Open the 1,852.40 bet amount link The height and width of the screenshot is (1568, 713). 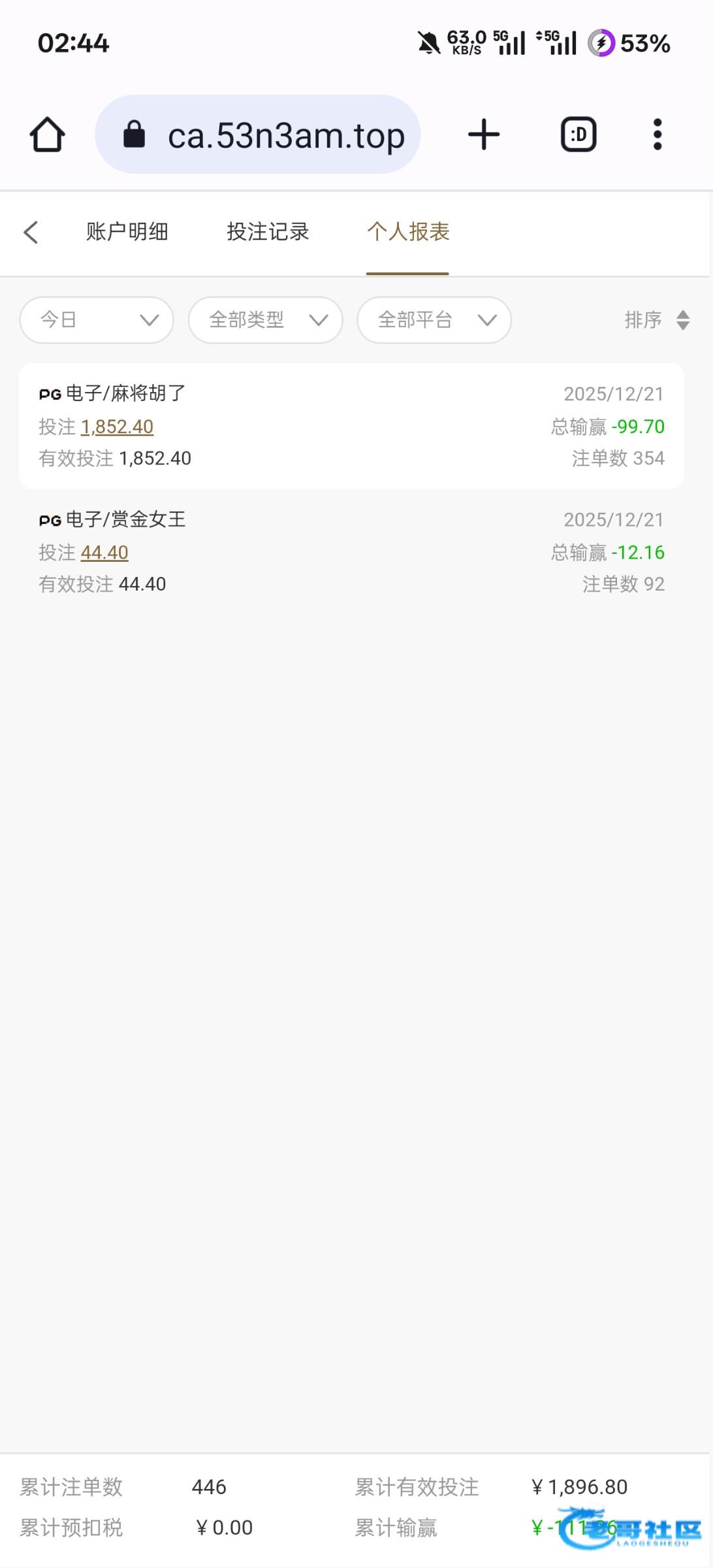click(117, 427)
